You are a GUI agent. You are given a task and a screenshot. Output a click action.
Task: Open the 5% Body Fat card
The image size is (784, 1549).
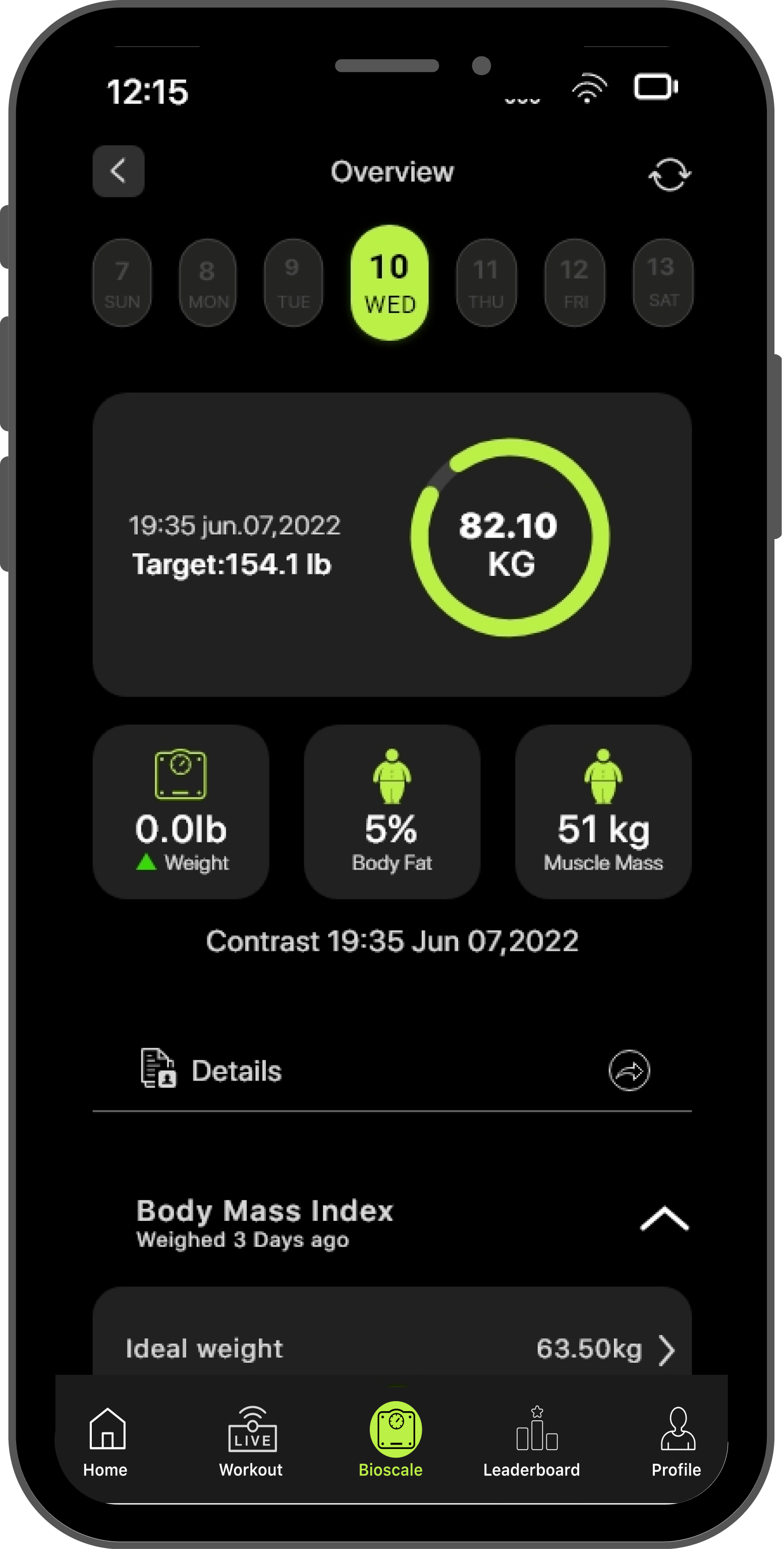(392, 812)
